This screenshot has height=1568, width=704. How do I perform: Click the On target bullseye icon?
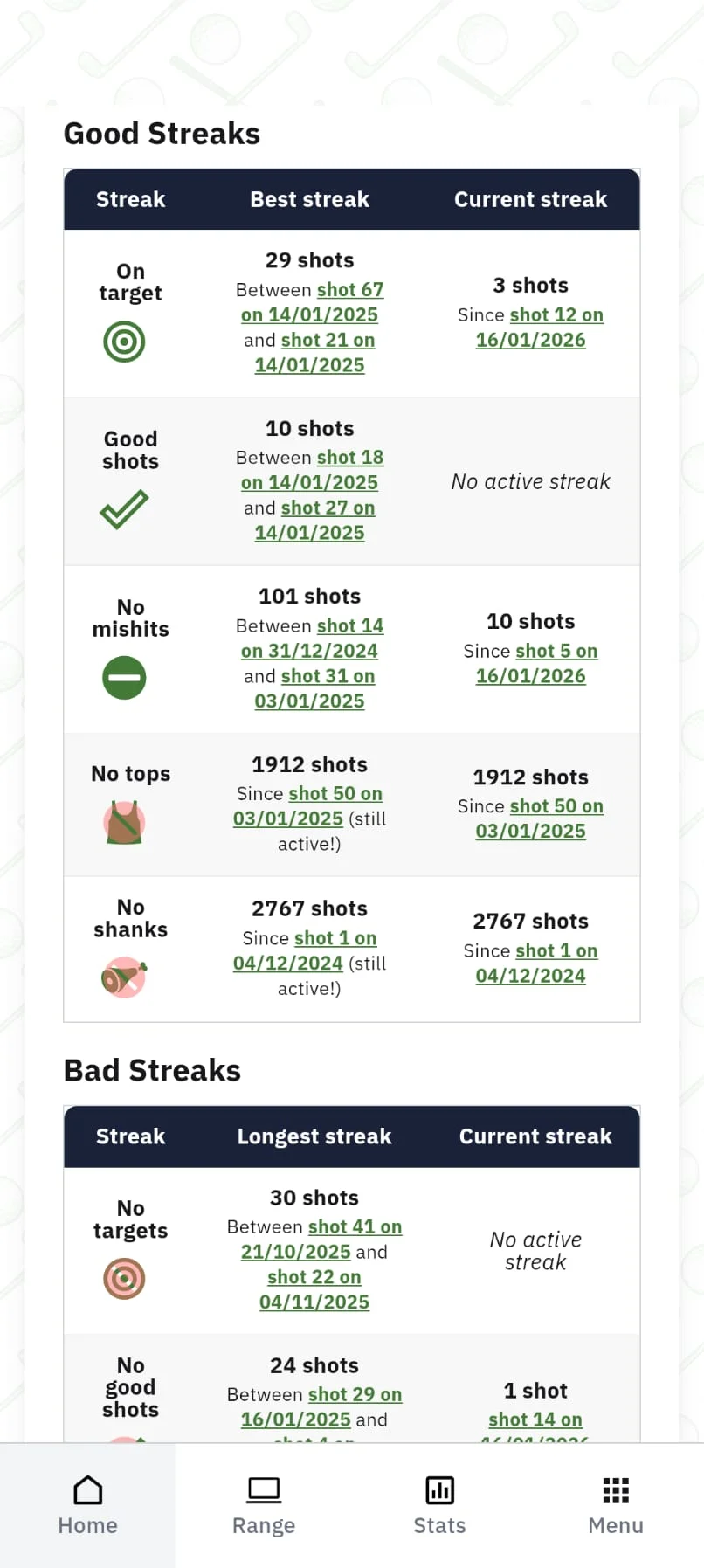click(x=123, y=342)
